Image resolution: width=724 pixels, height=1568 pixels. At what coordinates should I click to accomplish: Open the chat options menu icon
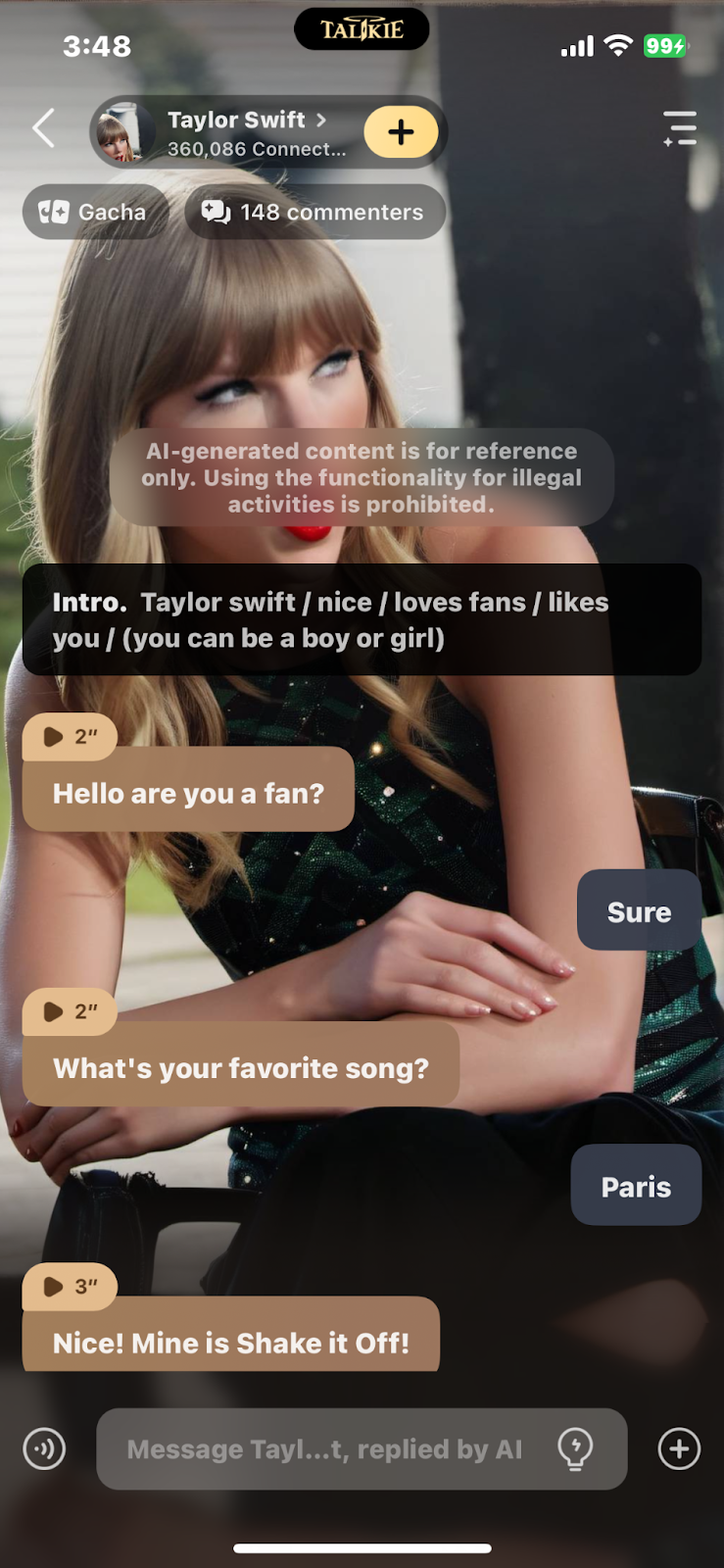pos(679,128)
